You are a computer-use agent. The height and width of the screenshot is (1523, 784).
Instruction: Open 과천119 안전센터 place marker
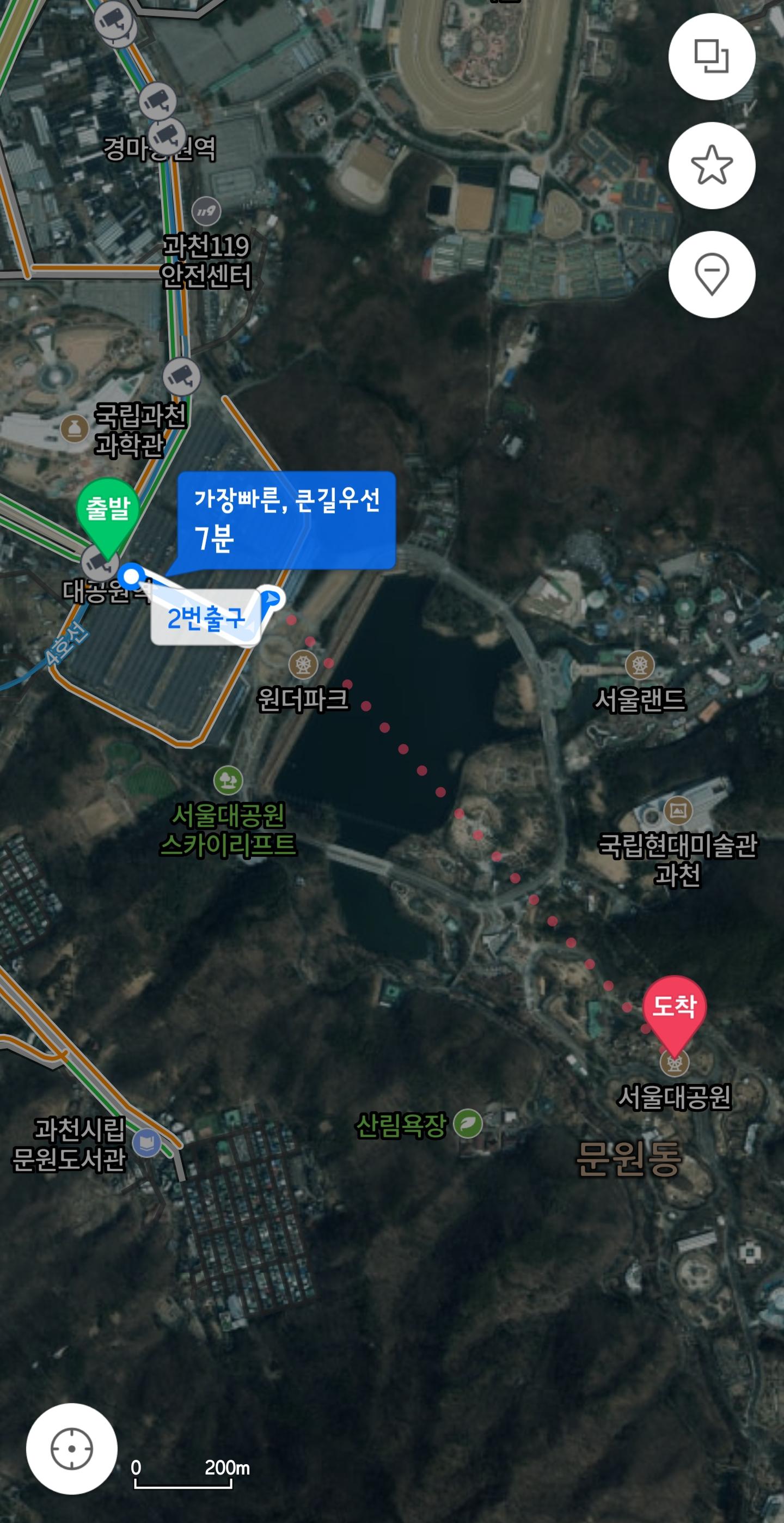point(206,211)
